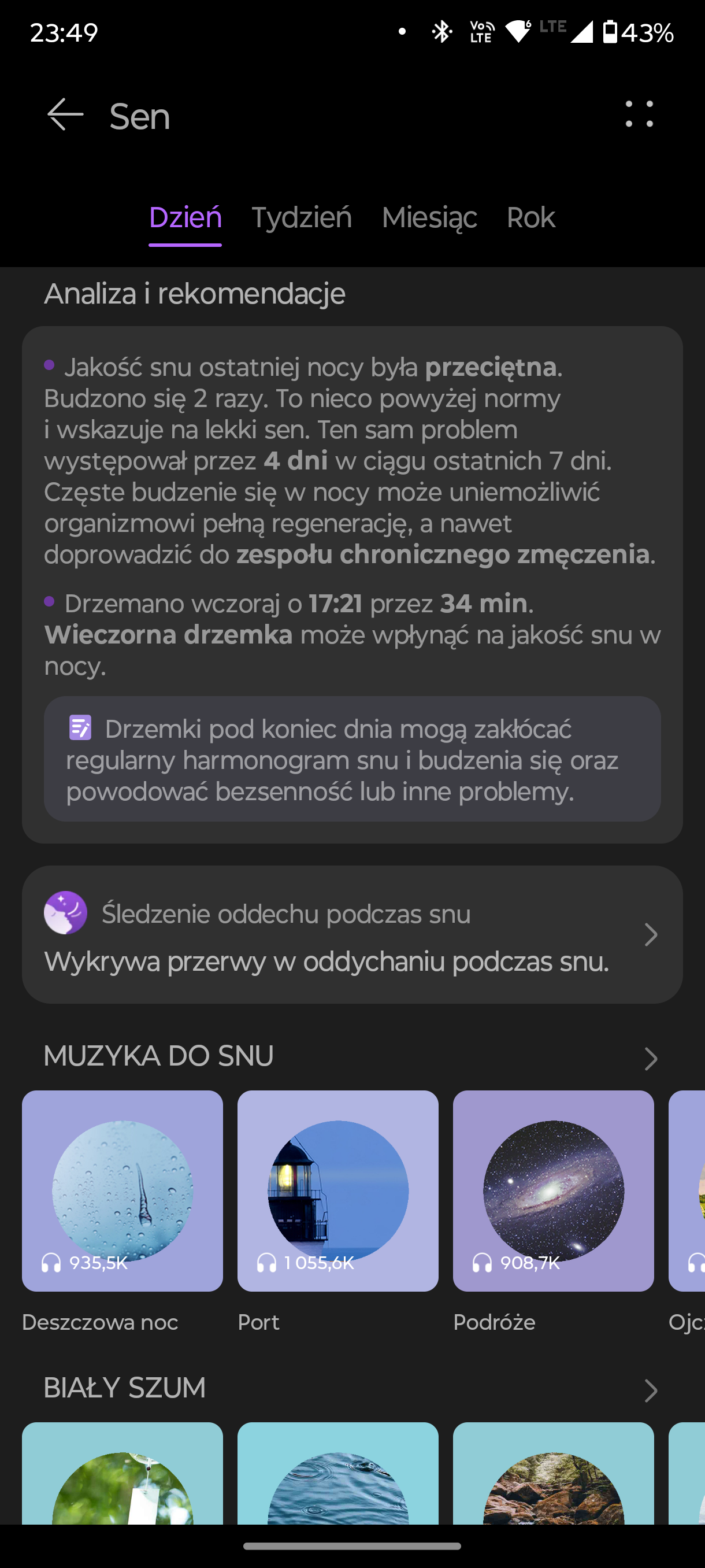705x1568 pixels.
Task: Open the four-dot overflow menu
Action: [639, 114]
